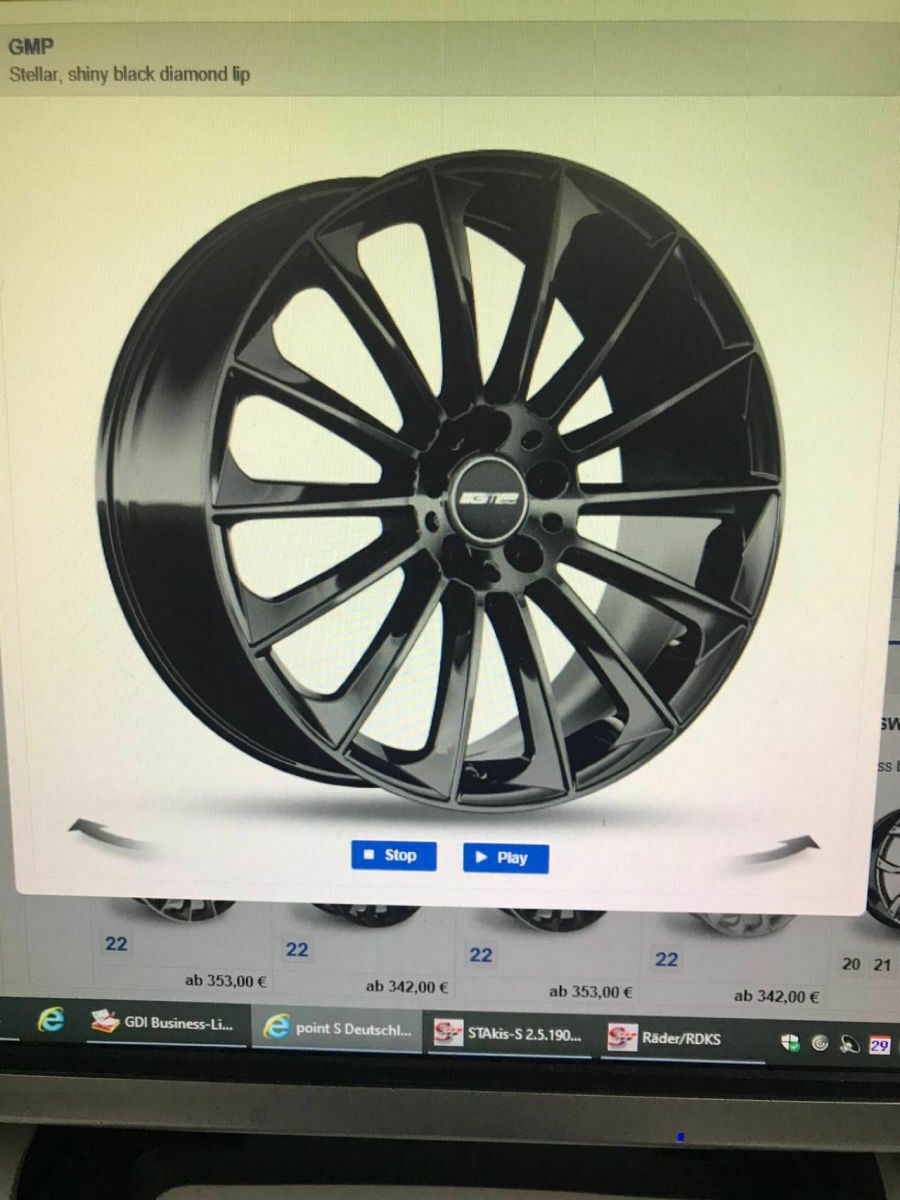Open STAkis-S 2.5.190... taskbar window
900x1200 pixels.
(509, 1035)
